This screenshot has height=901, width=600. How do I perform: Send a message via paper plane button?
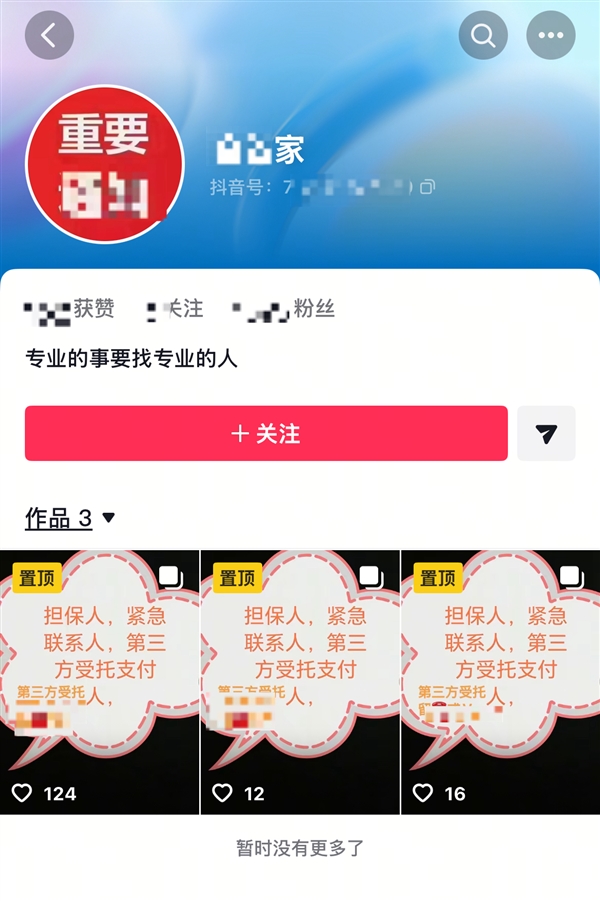[x=546, y=434]
